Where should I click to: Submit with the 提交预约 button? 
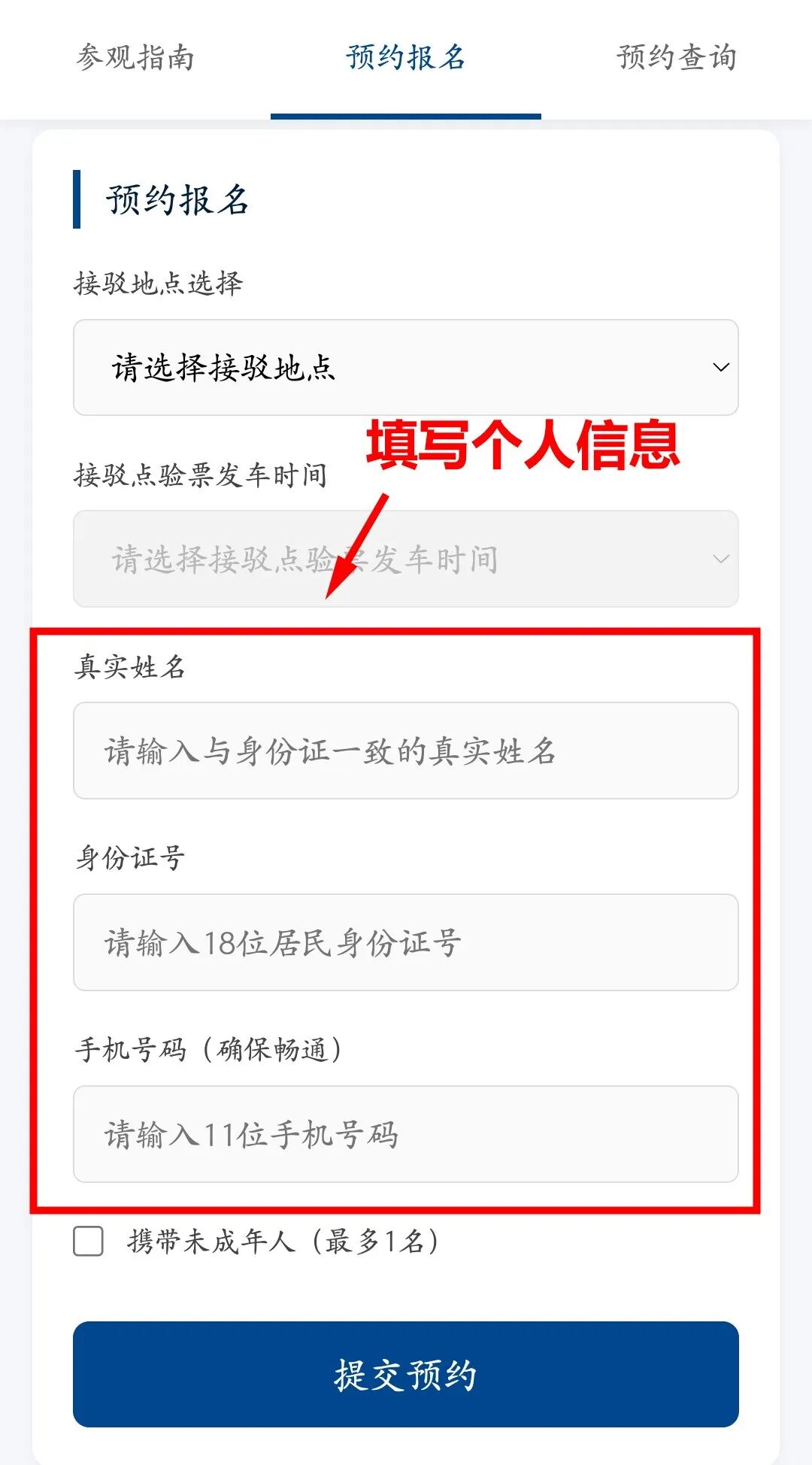point(405,1374)
